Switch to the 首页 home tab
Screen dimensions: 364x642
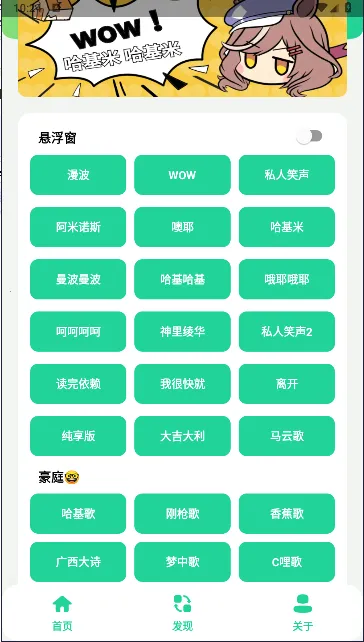[x=62, y=613]
